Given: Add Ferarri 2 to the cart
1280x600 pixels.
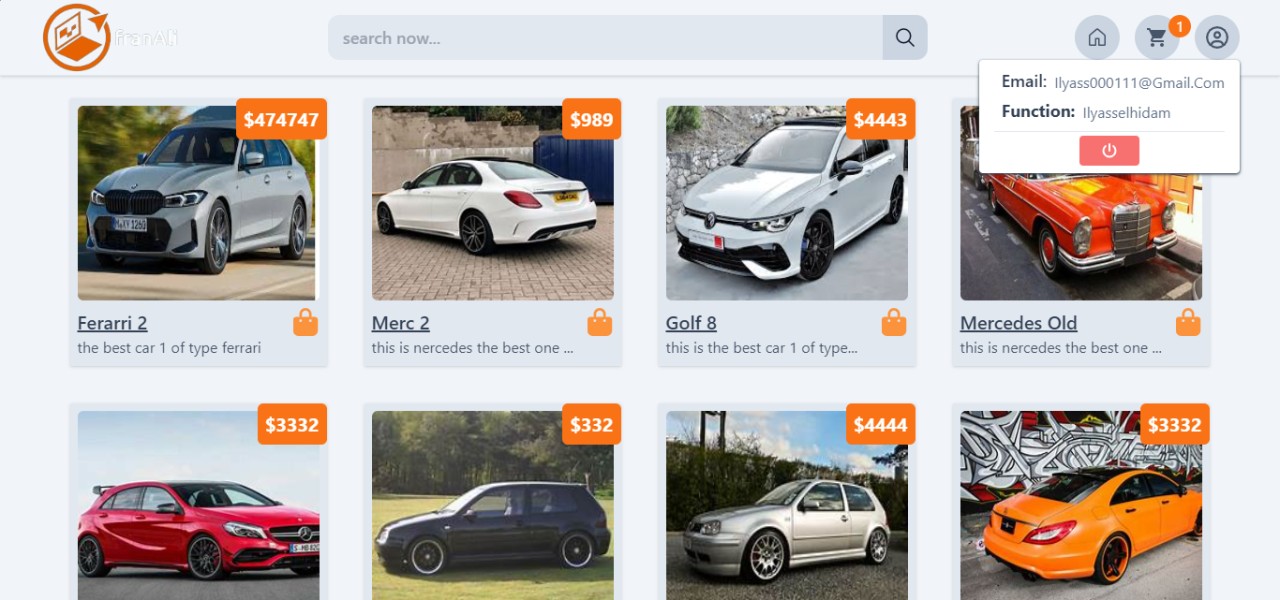Looking at the screenshot, I should pos(305,322).
